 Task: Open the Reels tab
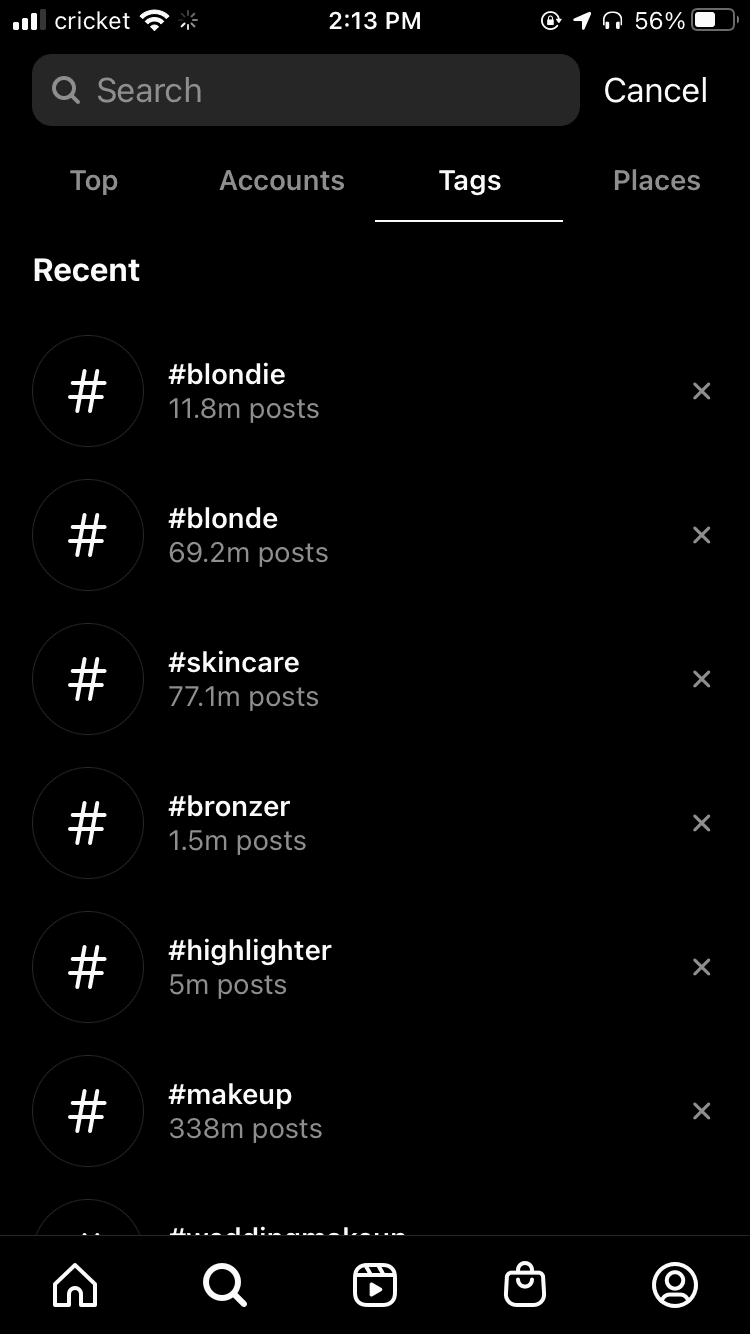click(x=375, y=1285)
